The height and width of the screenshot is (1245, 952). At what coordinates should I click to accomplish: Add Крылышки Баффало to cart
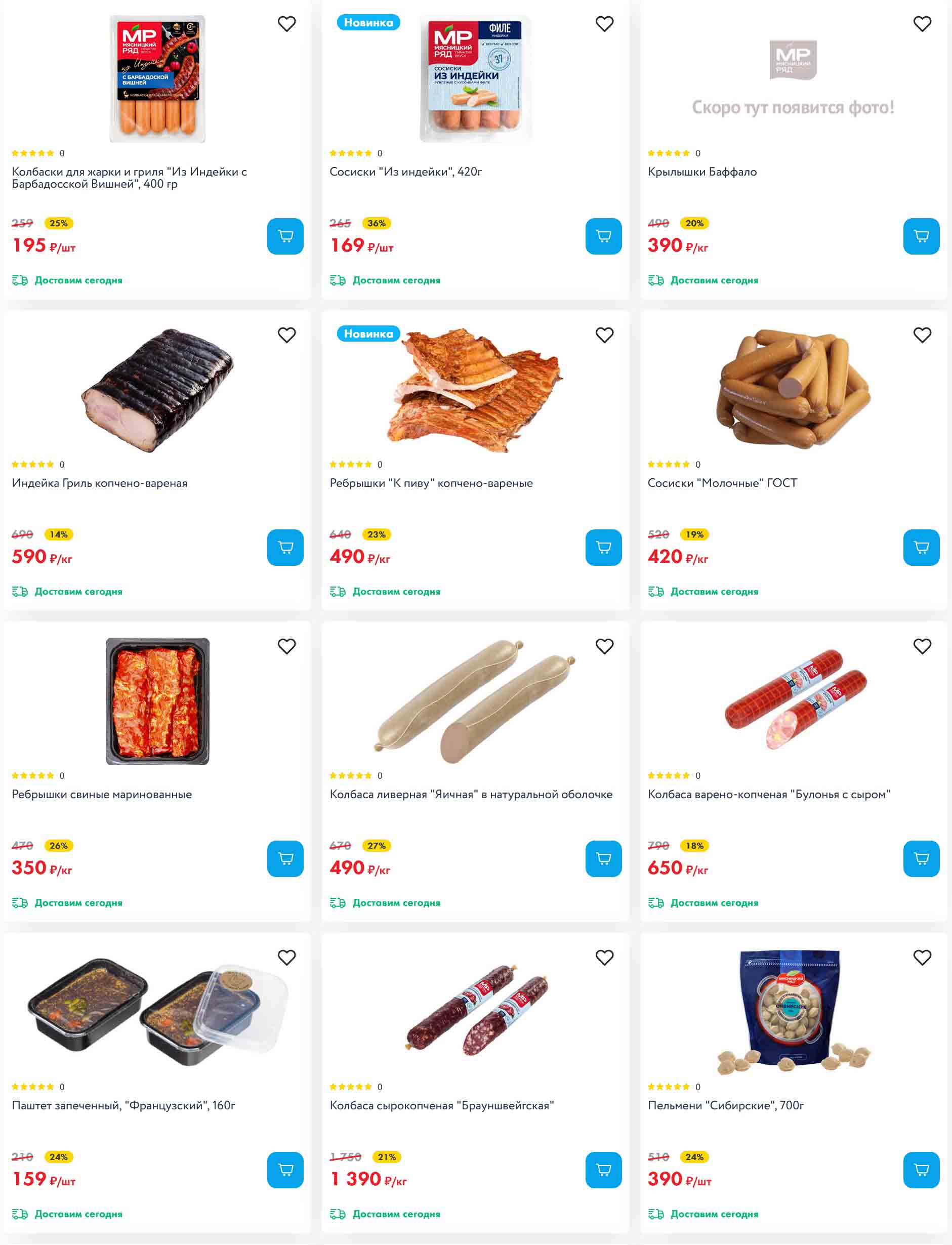(x=921, y=236)
